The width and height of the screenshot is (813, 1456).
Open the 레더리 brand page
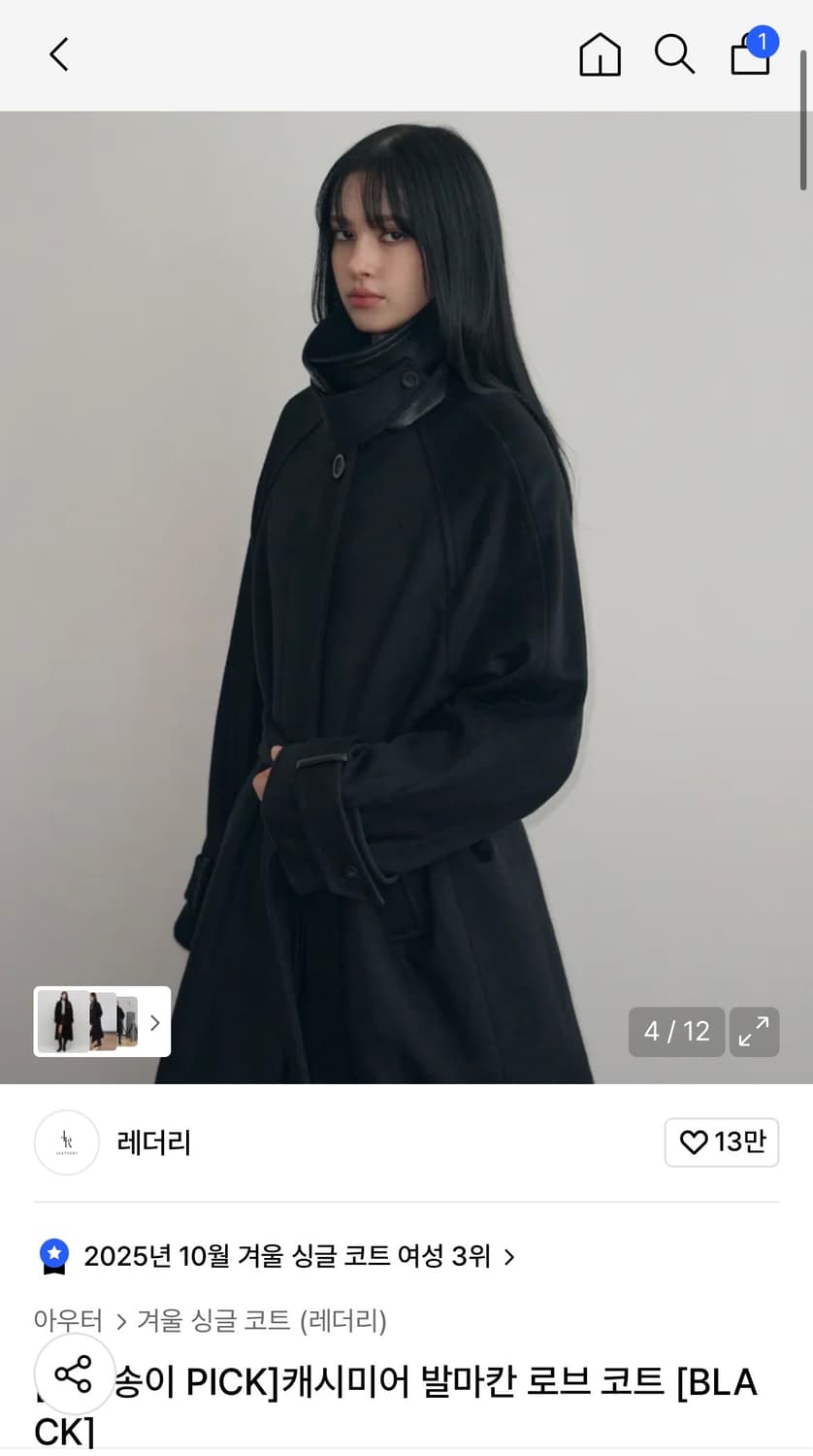click(152, 1142)
